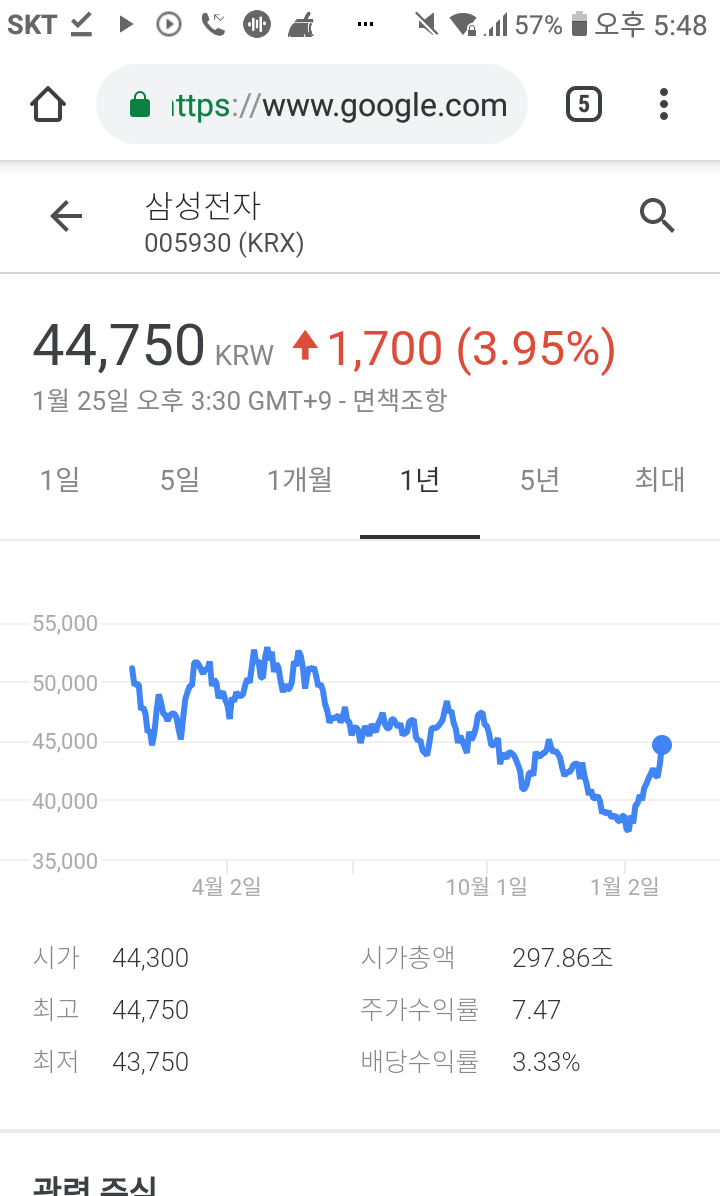Viewport: 720px width, 1196px height.
Task: Open search with the magnifier icon
Action: click(x=657, y=216)
